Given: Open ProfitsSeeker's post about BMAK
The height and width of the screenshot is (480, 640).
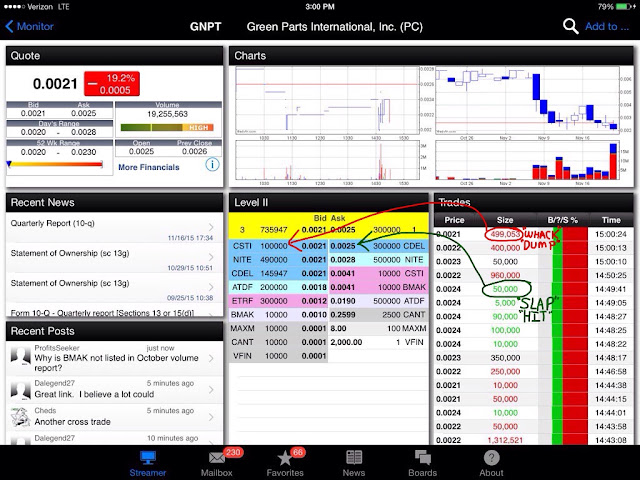Looking at the screenshot, I should pos(114,359).
